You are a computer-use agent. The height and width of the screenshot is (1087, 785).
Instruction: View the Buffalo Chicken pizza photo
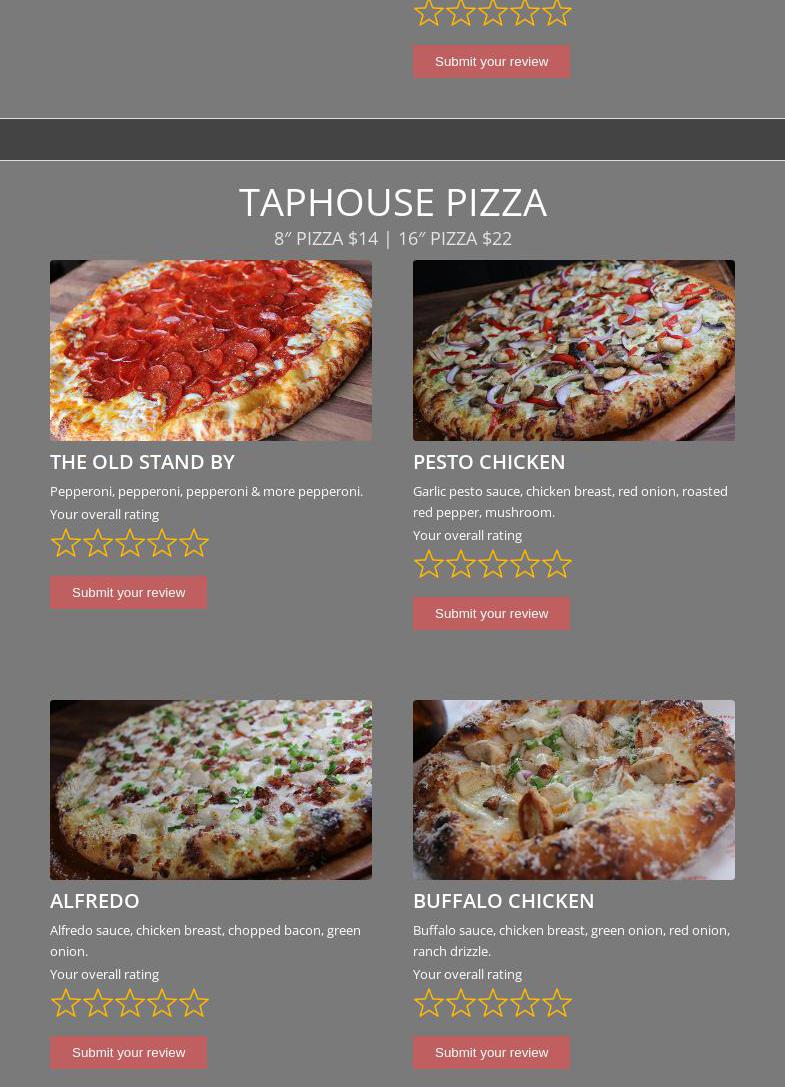(x=573, y=790)
